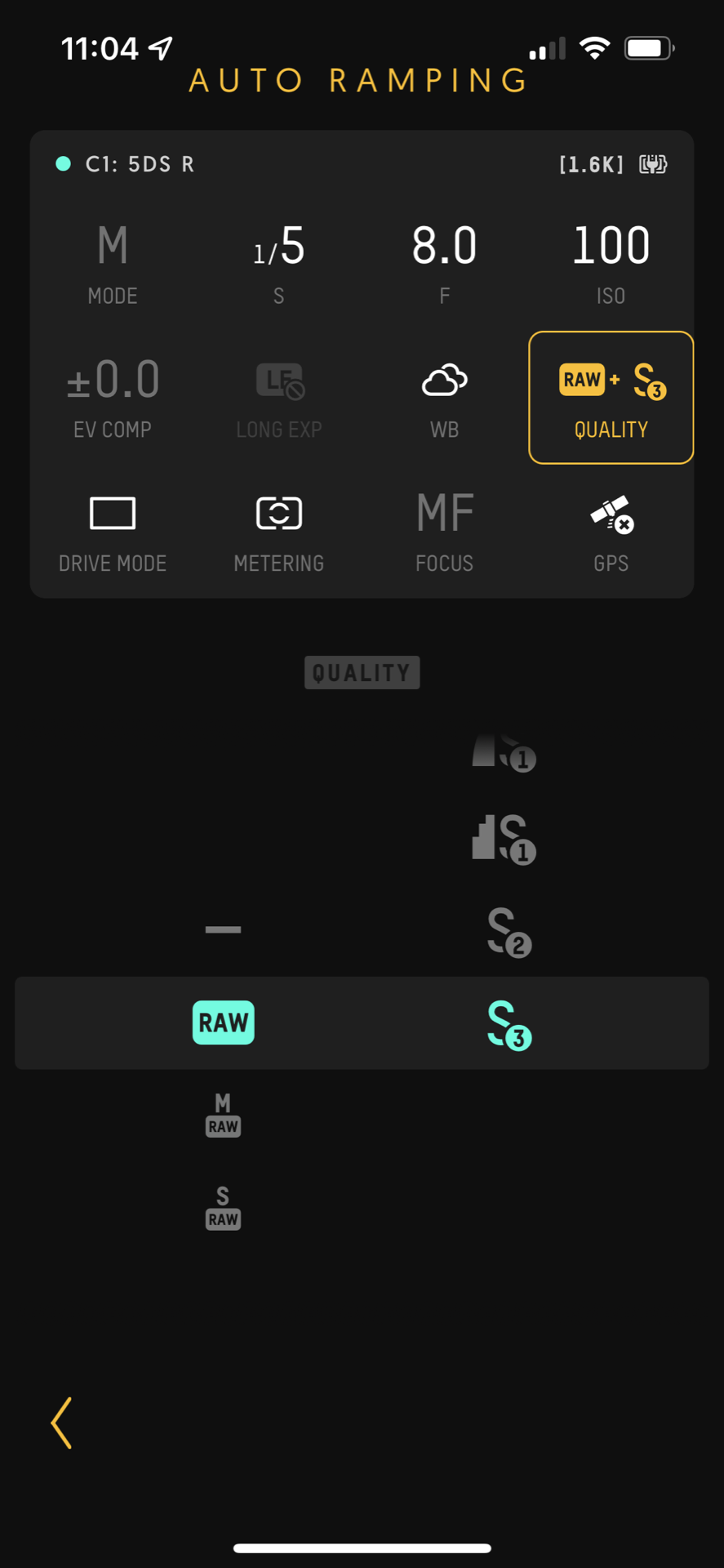Select M RAW quality option
The height and width of the screenshot is (1568, 724).
[x=223, y=1116]
